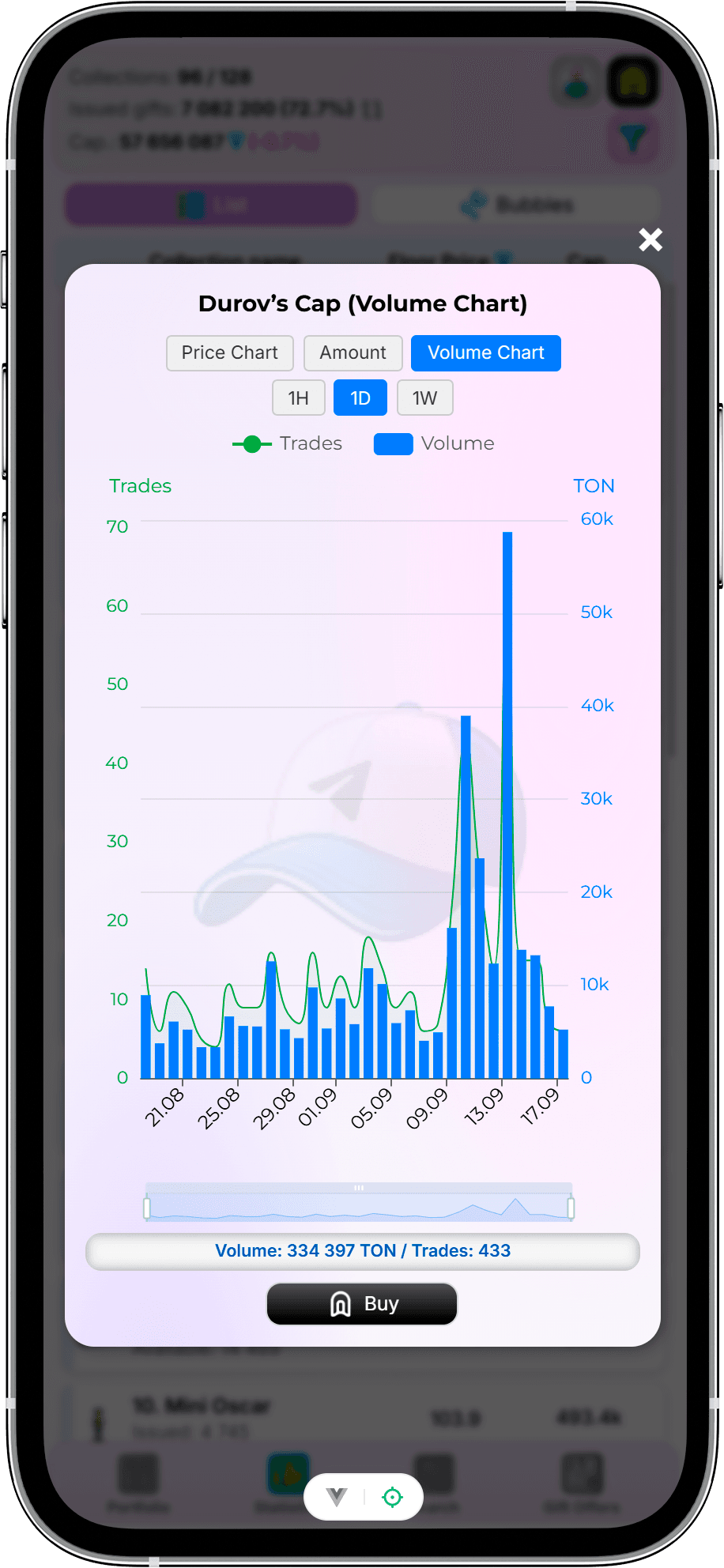Tap the left handle of the range selector
The height and width of the screenshot is (1568, 724).
(147, 1208)
